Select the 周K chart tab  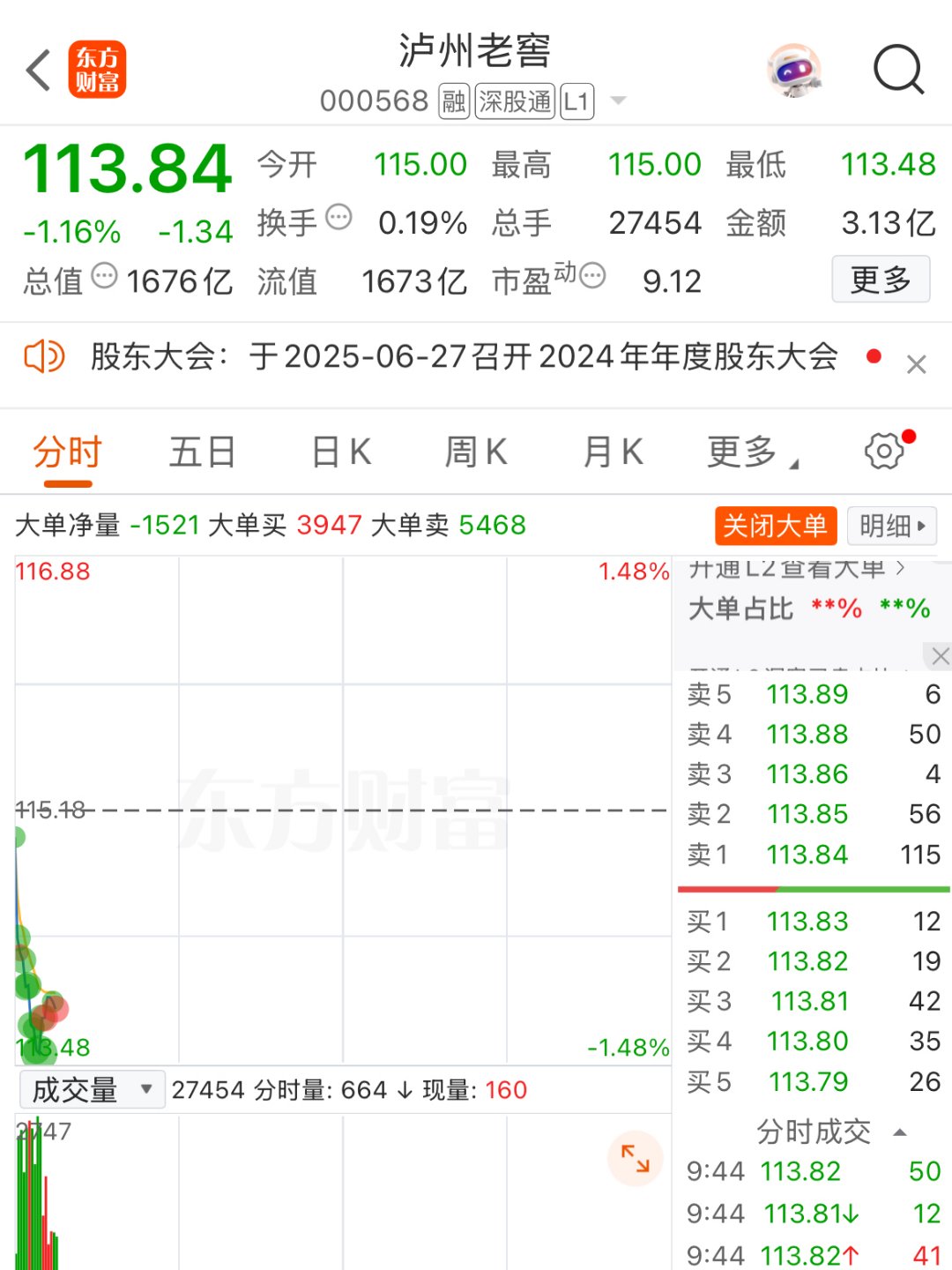coord(476,452)
